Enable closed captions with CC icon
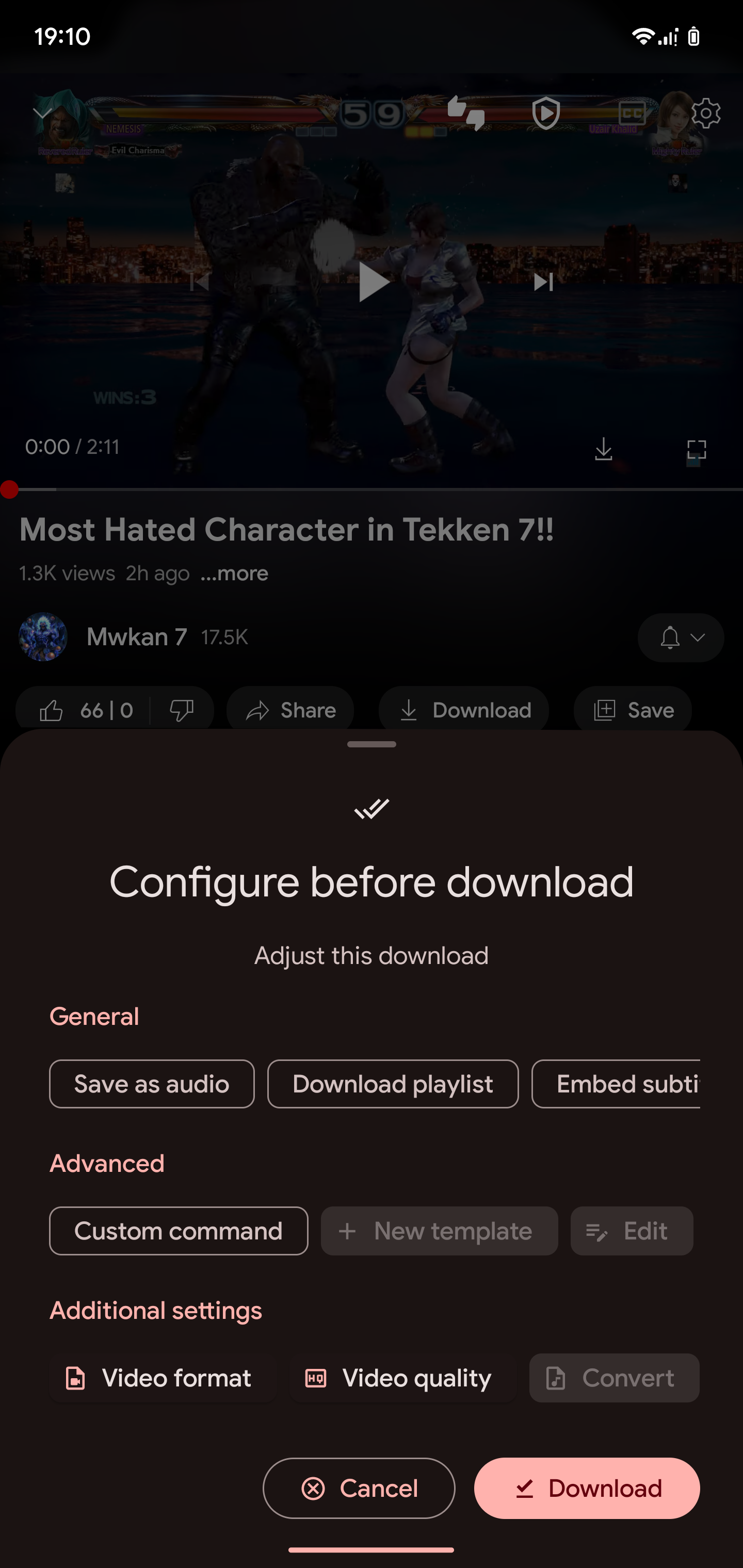Screen dimensions: 743x1568 pos(632,112)
